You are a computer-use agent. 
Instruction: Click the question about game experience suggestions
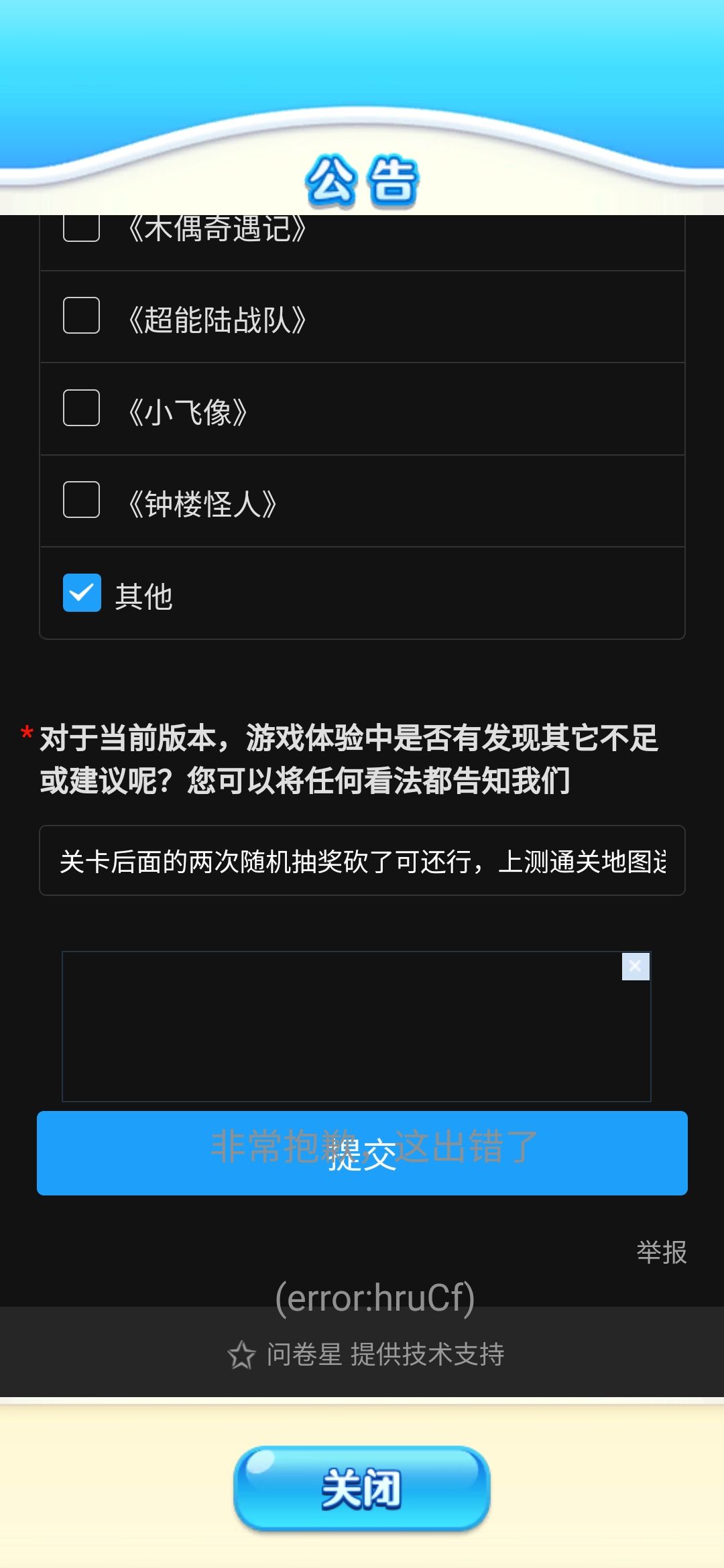coord(348,754)
